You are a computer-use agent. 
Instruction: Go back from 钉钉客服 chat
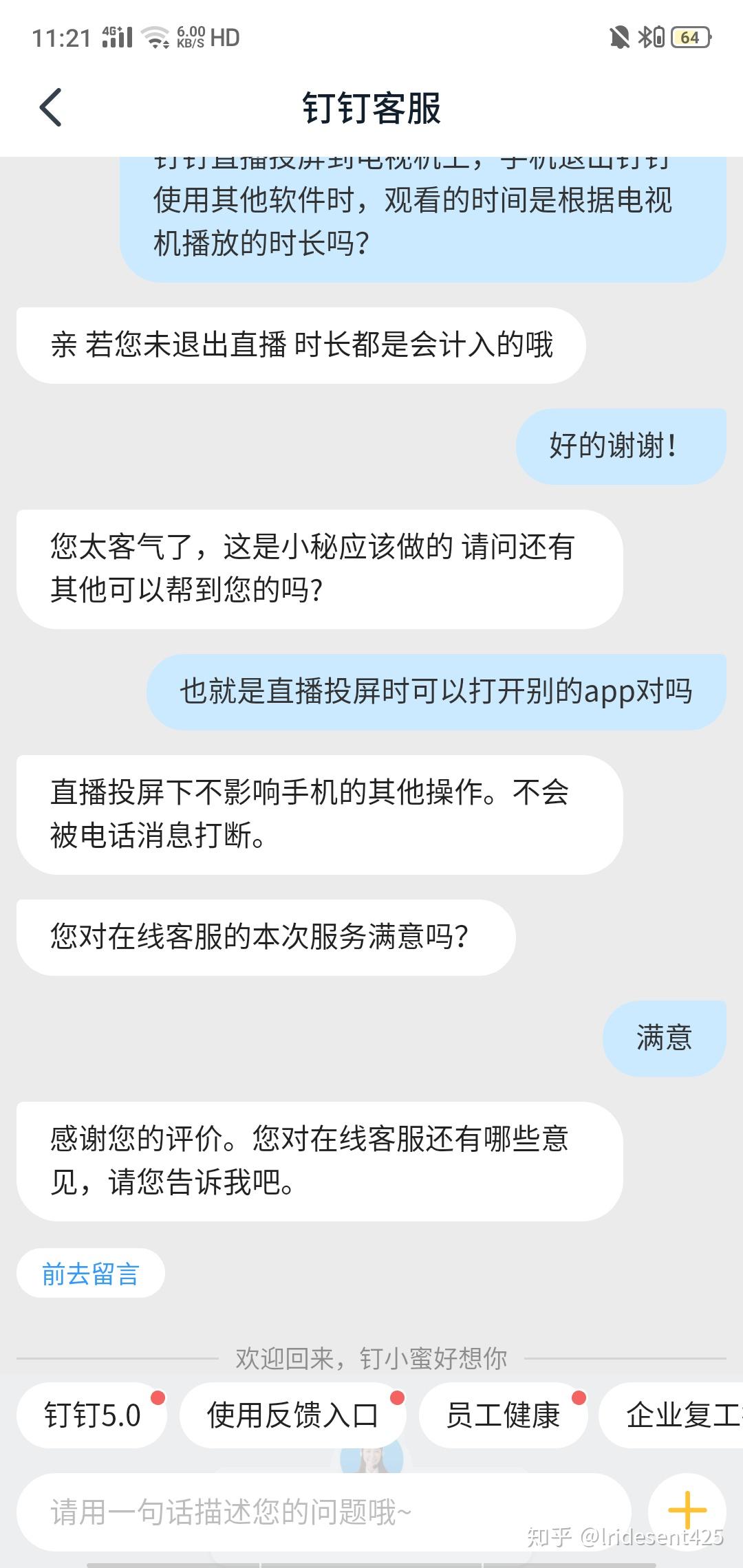(x=51, y=107)
